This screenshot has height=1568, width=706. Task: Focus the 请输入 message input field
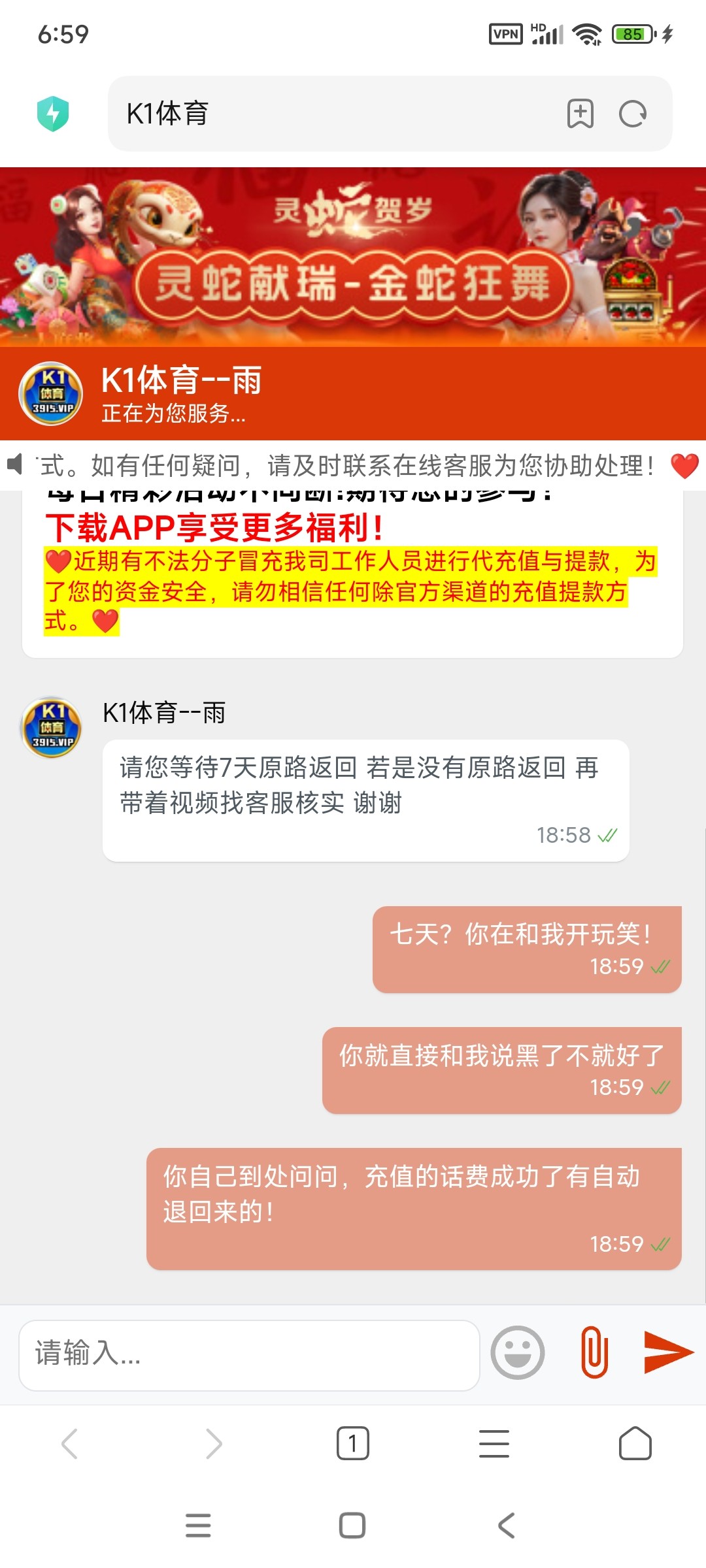pyautogui.click(x=248, y=1352)
